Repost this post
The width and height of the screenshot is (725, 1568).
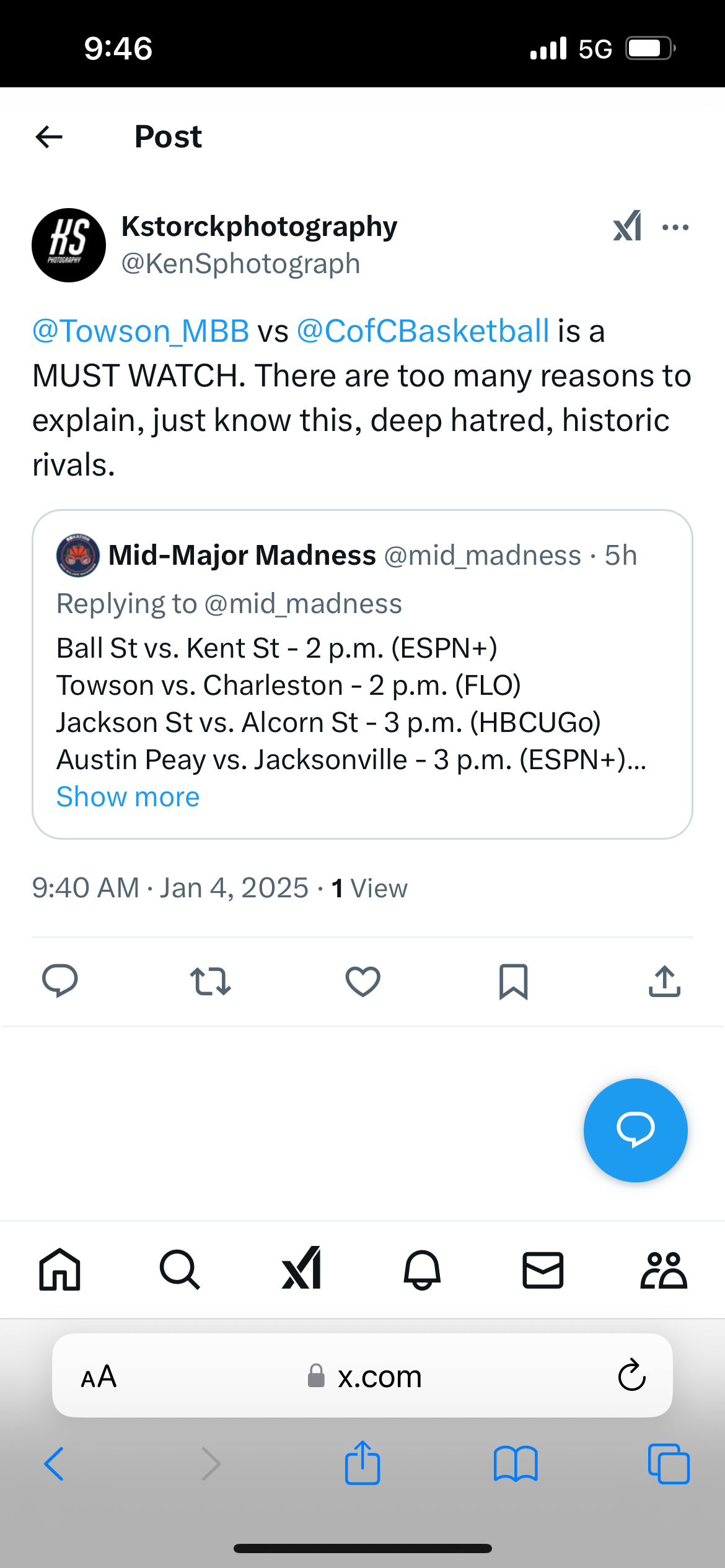[x=211, y=982]
